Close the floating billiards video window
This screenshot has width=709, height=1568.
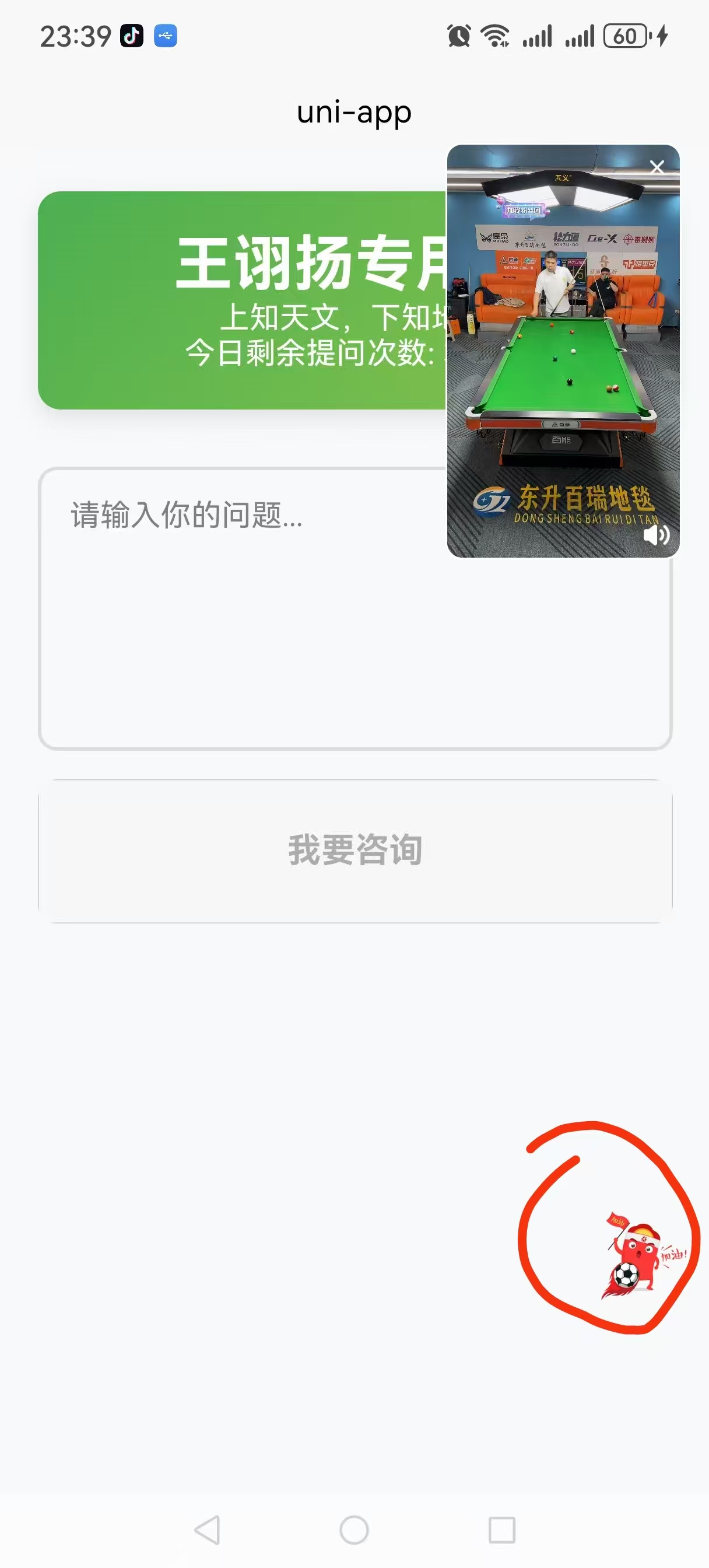click(x=657, y=167)
